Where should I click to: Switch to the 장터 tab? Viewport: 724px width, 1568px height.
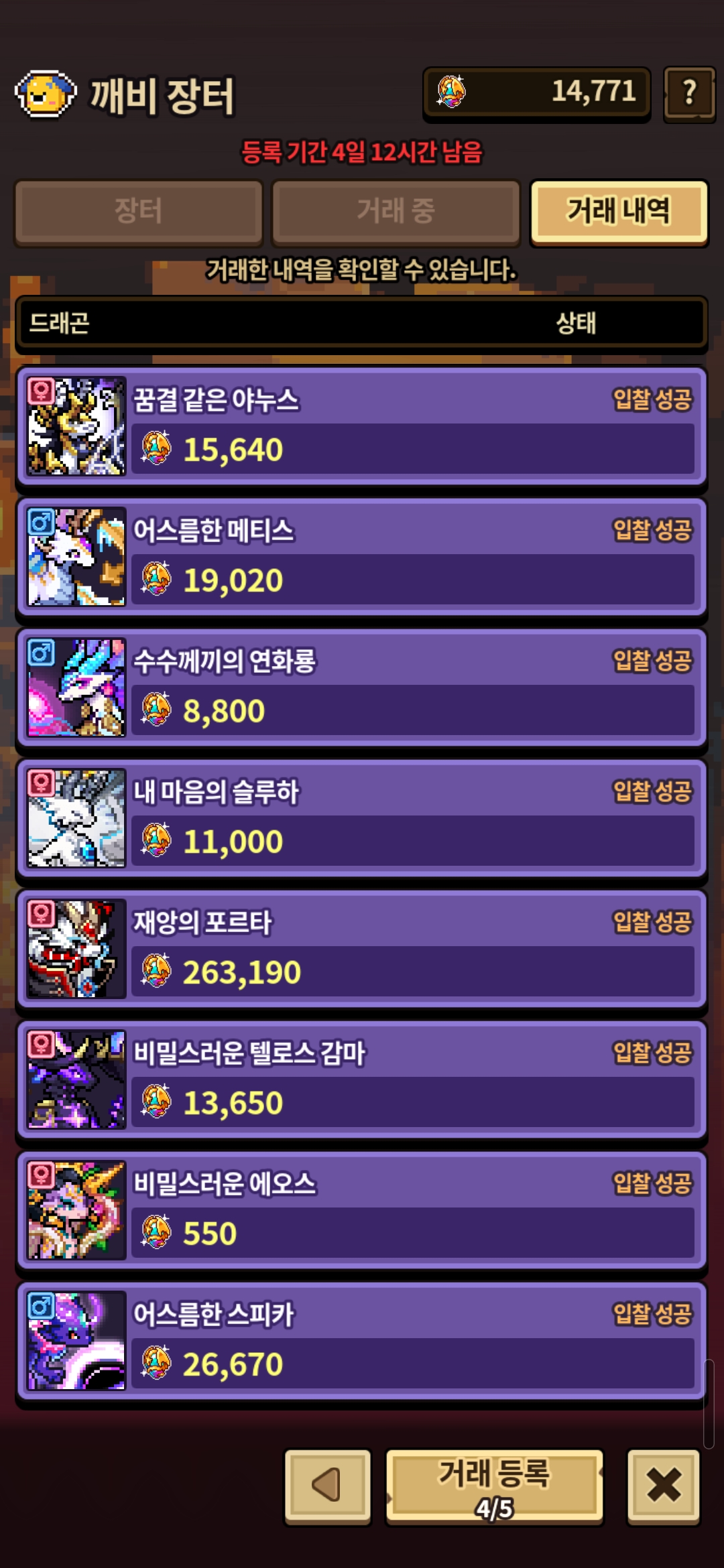click(x=139, y=211)
